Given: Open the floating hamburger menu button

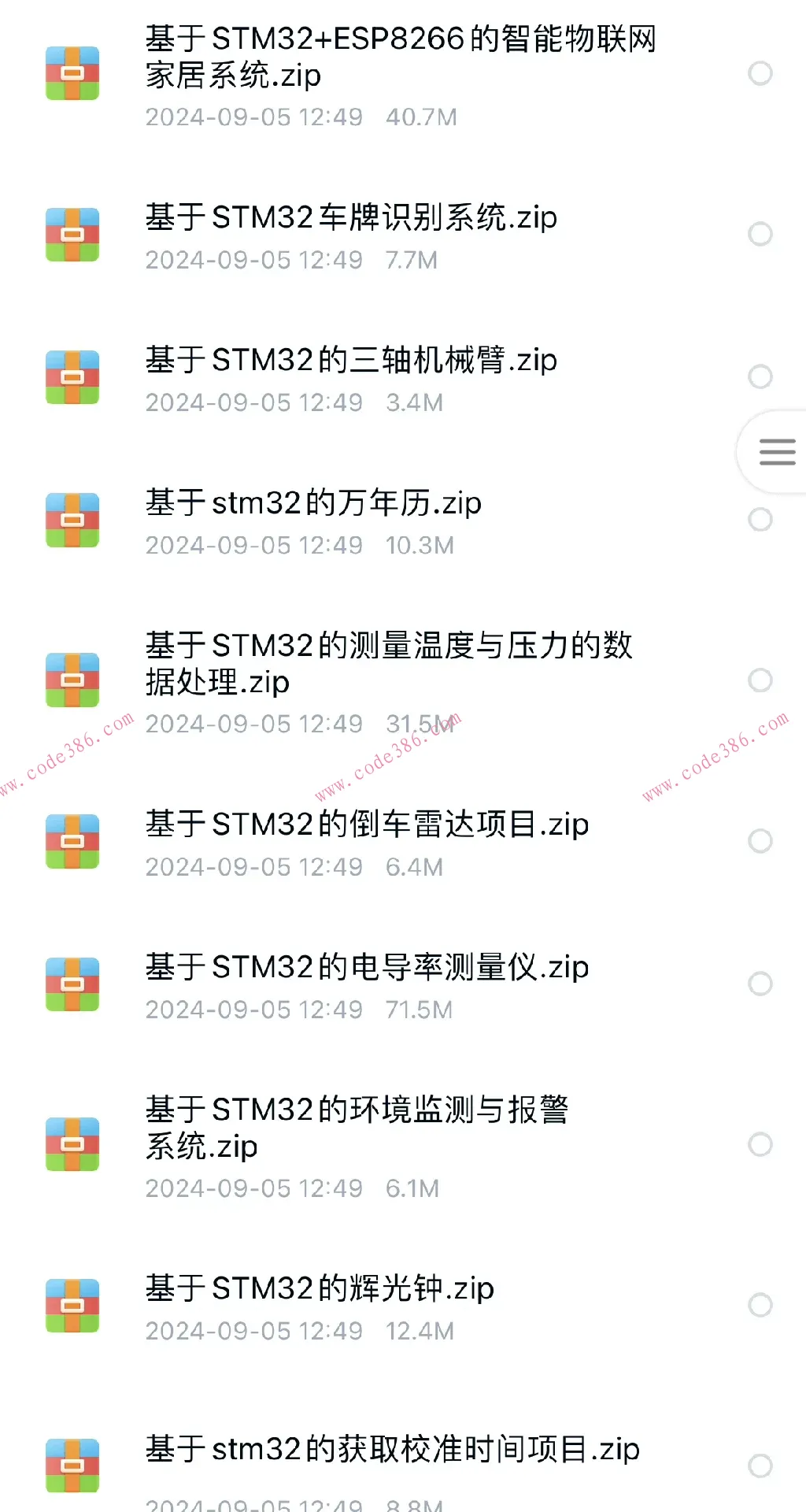Looking at the screenshot, I should coord(776,452).
